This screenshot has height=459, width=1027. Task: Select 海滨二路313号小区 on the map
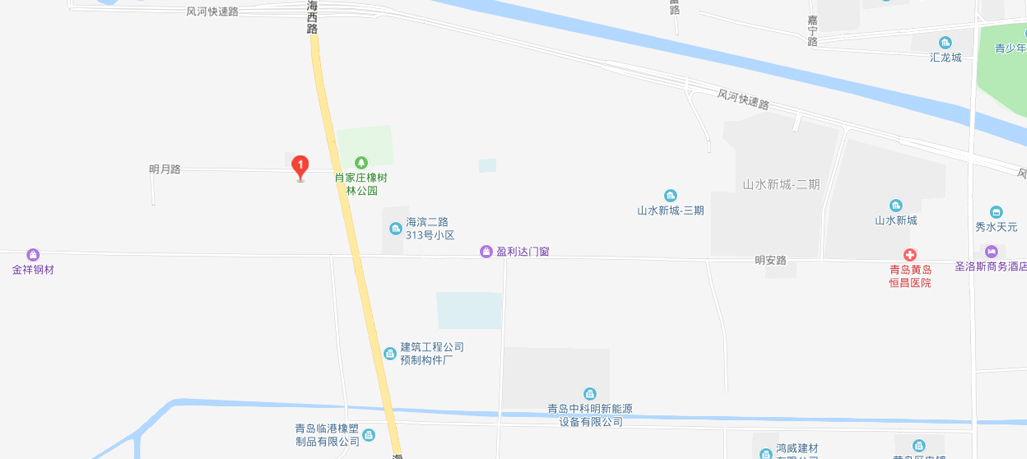pyautogui.click(x=395, y=229)
